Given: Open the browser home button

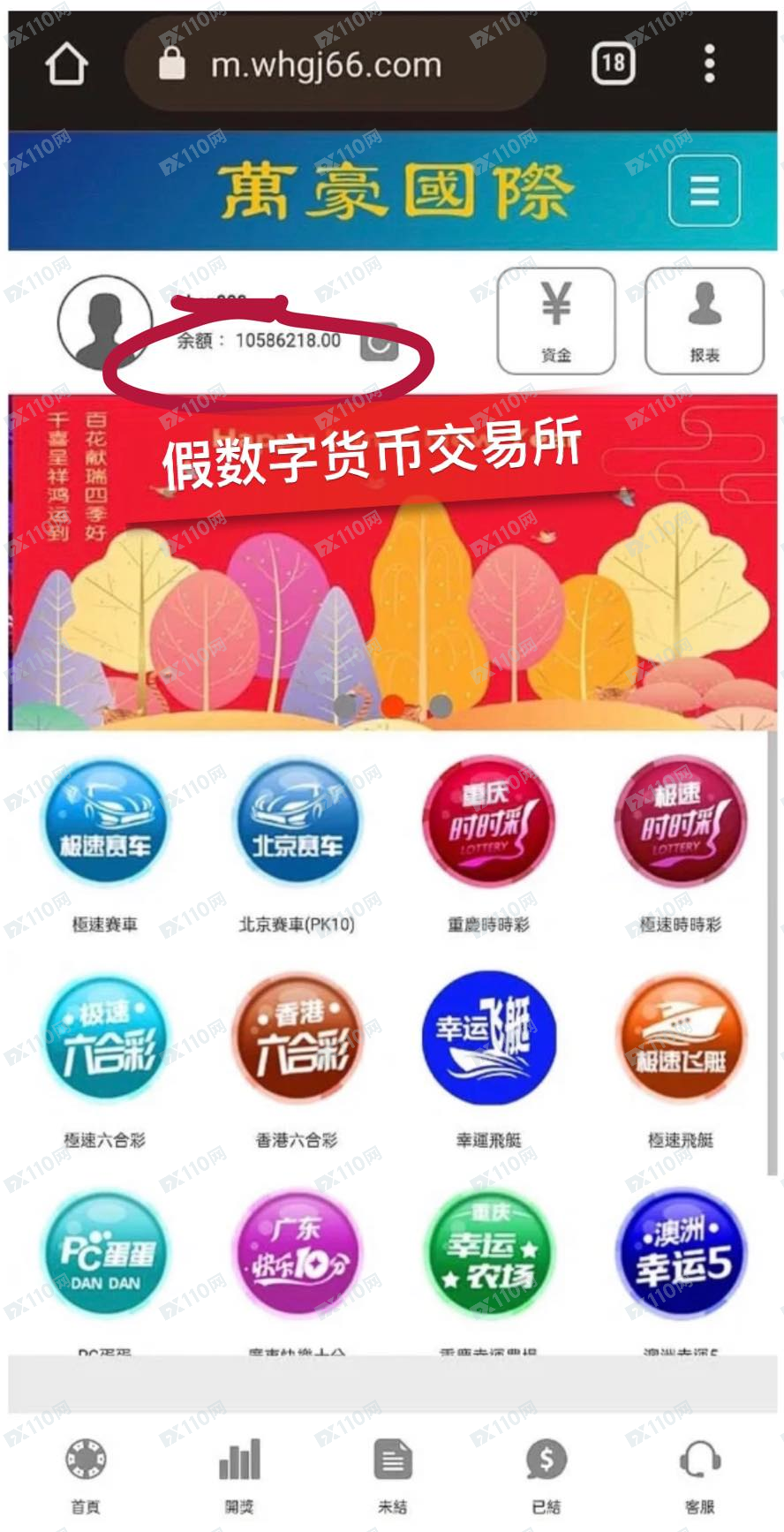Looking at the screenshot, I should click(66, 64).
